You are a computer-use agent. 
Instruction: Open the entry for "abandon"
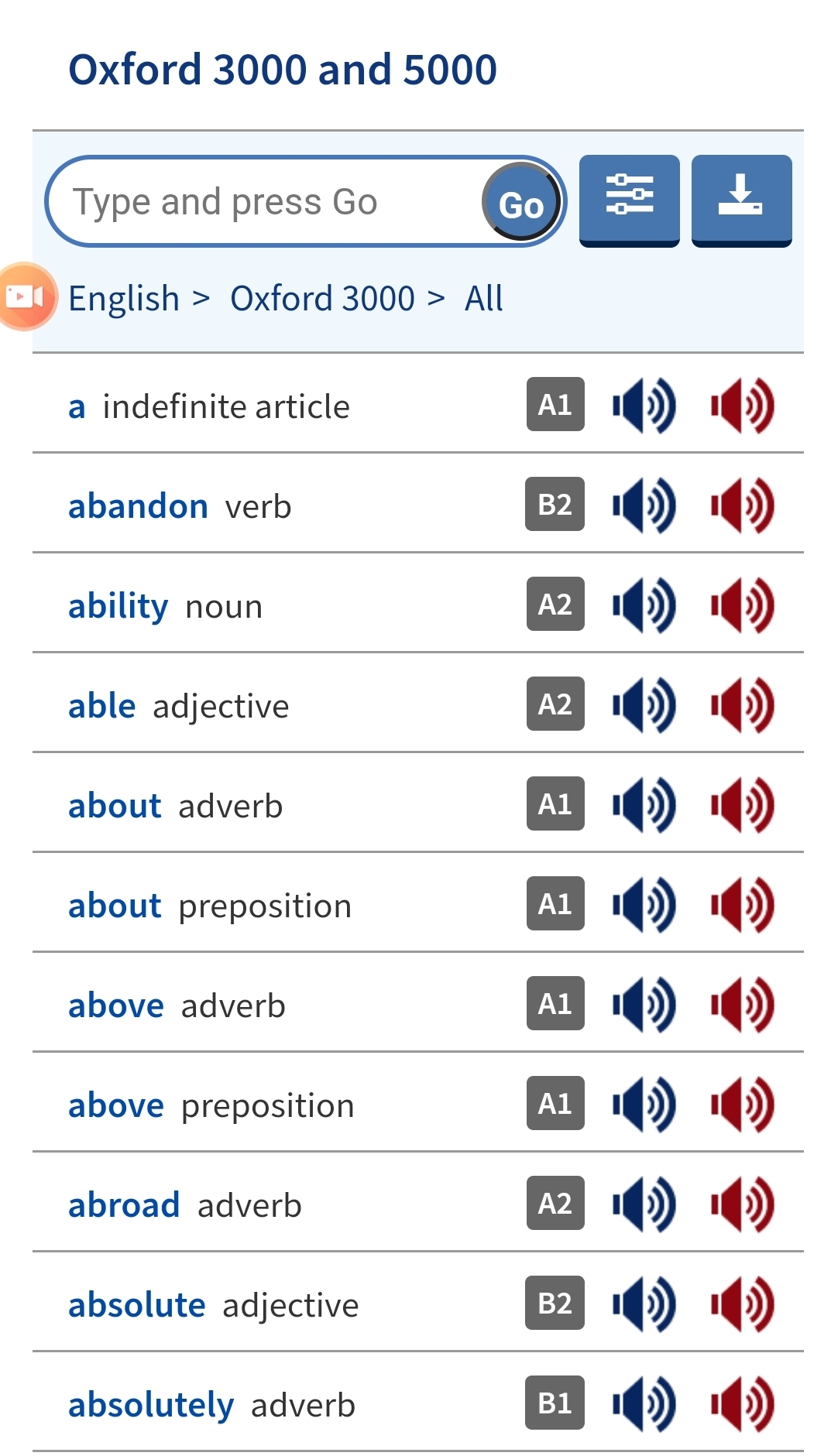point(137,505)
